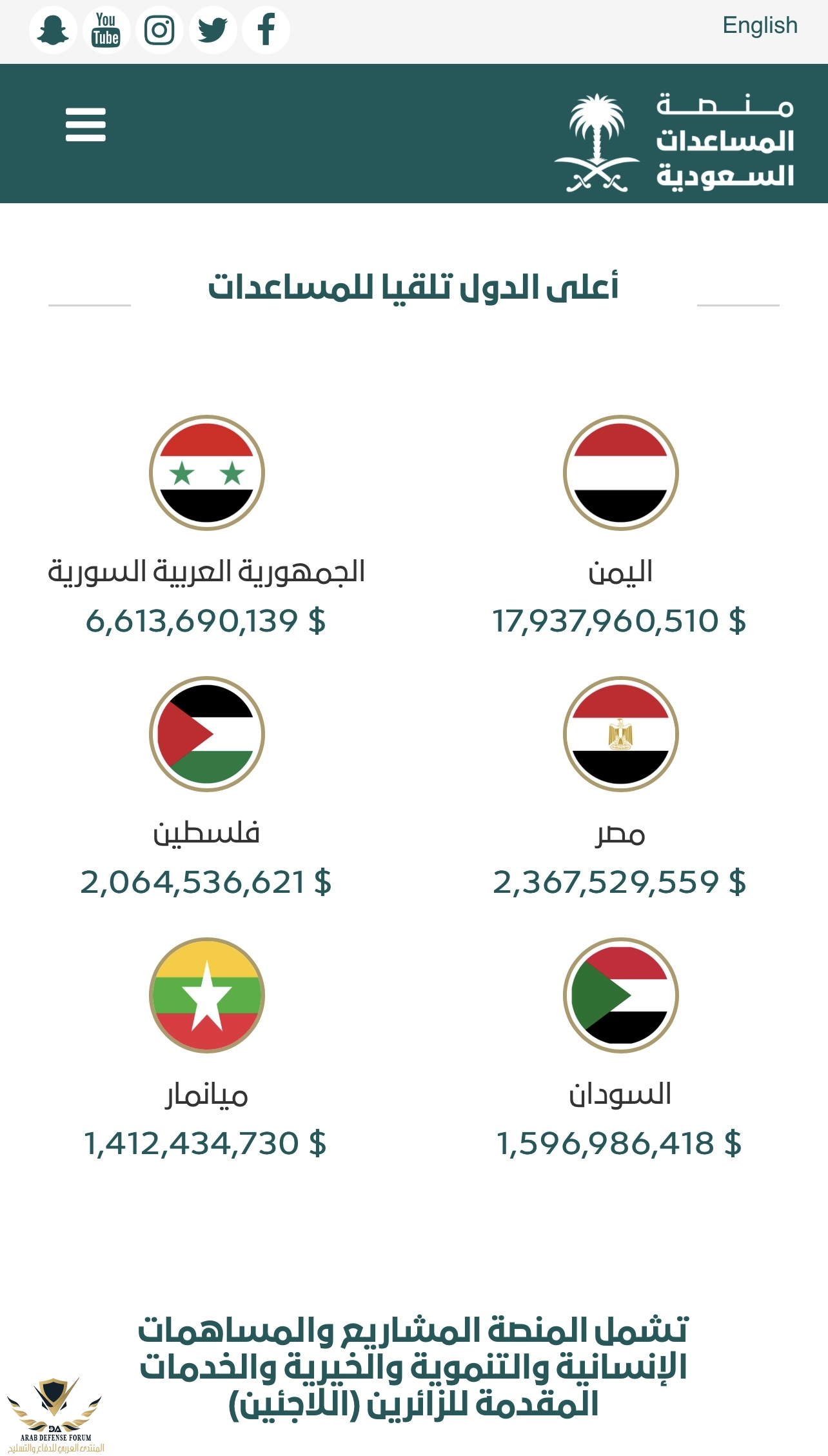Open the hamburger navigation menu

pyautogui.click(x=86, y=125)
